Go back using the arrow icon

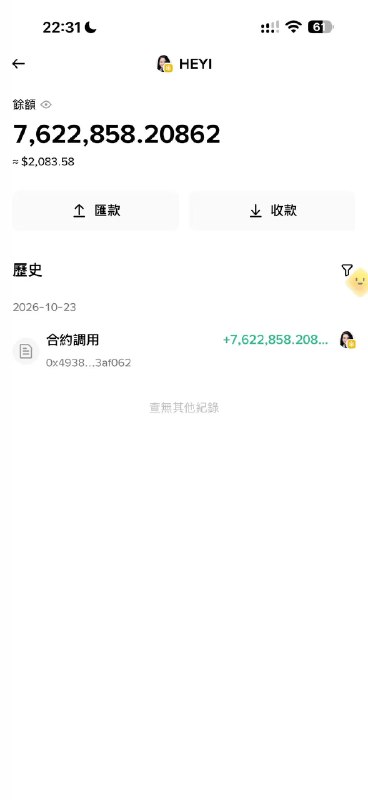point(18,64)
